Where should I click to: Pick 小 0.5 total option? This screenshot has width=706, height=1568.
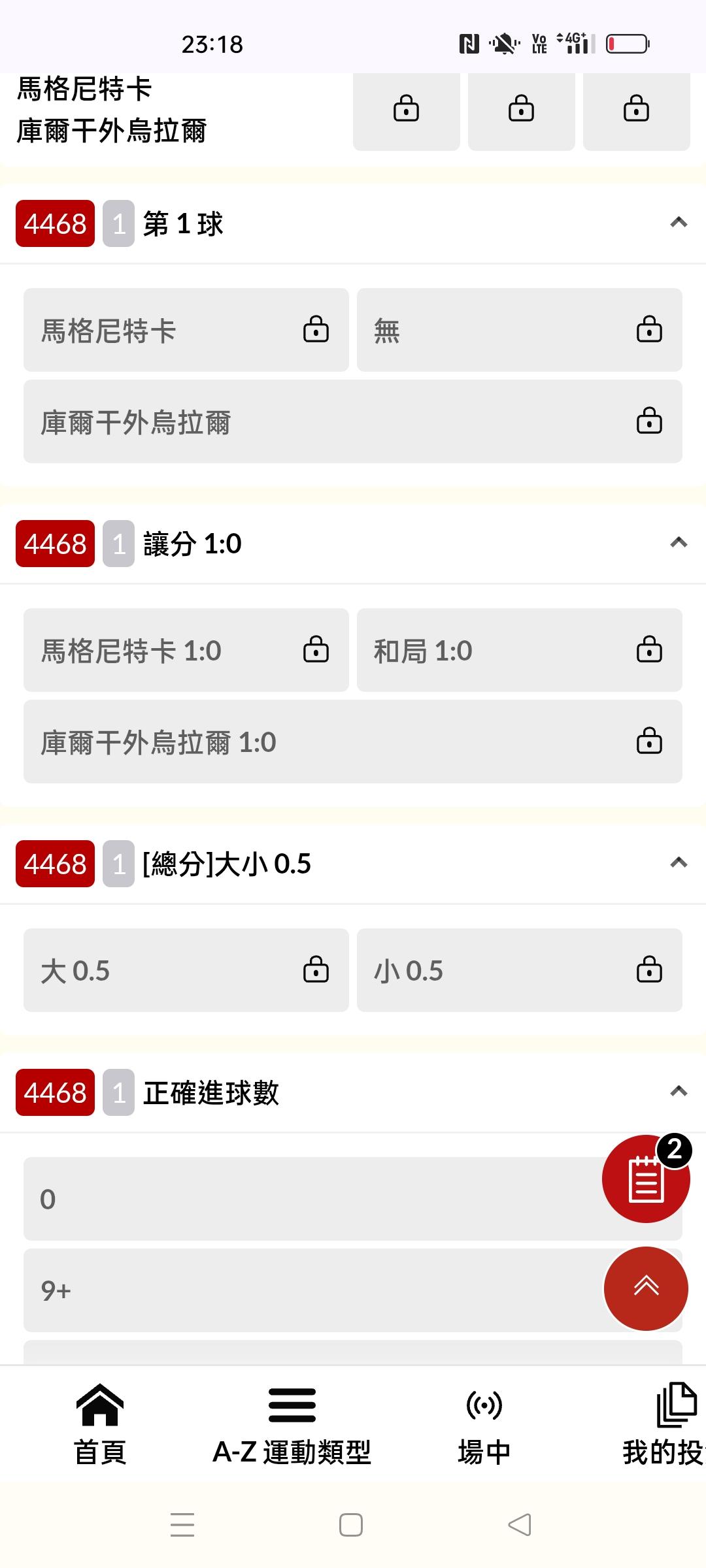[x=520, y=970]
